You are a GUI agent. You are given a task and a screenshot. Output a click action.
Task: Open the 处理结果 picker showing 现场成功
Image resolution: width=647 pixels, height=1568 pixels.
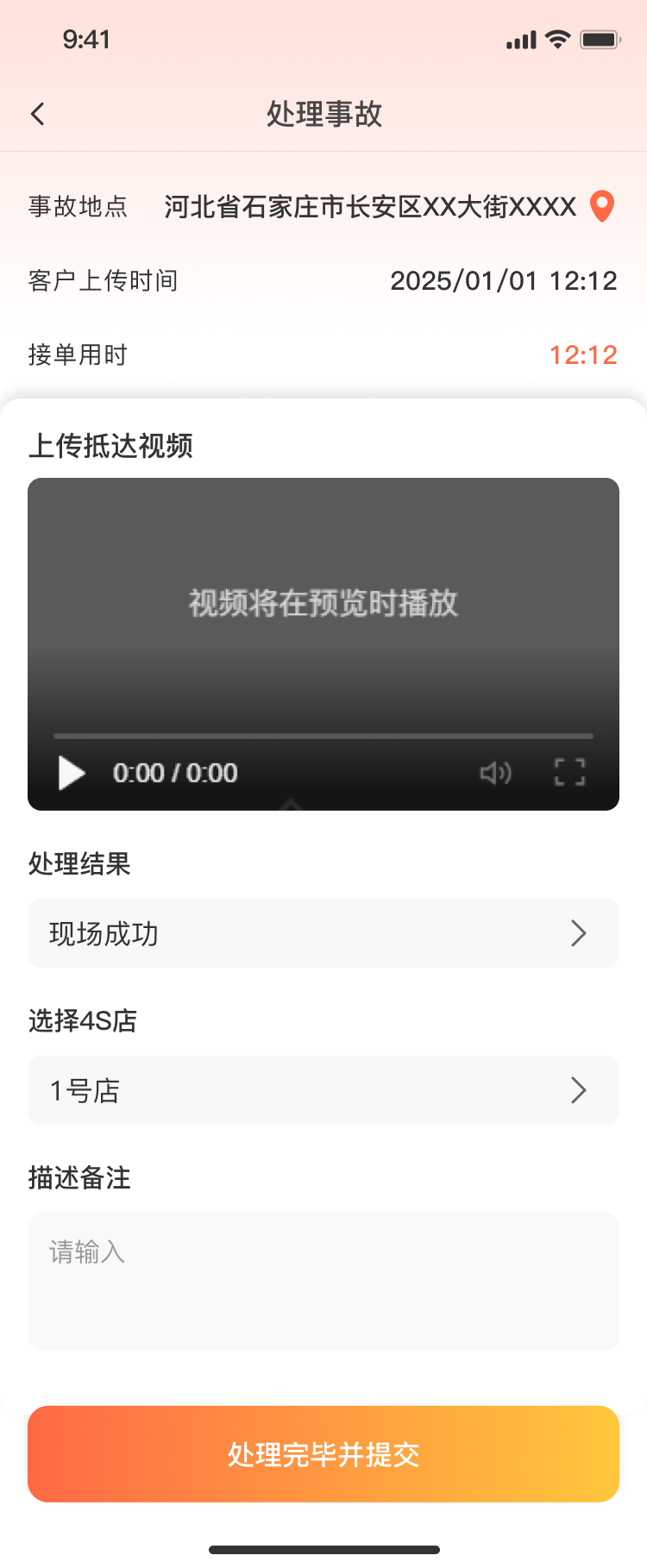click(323, 933)
